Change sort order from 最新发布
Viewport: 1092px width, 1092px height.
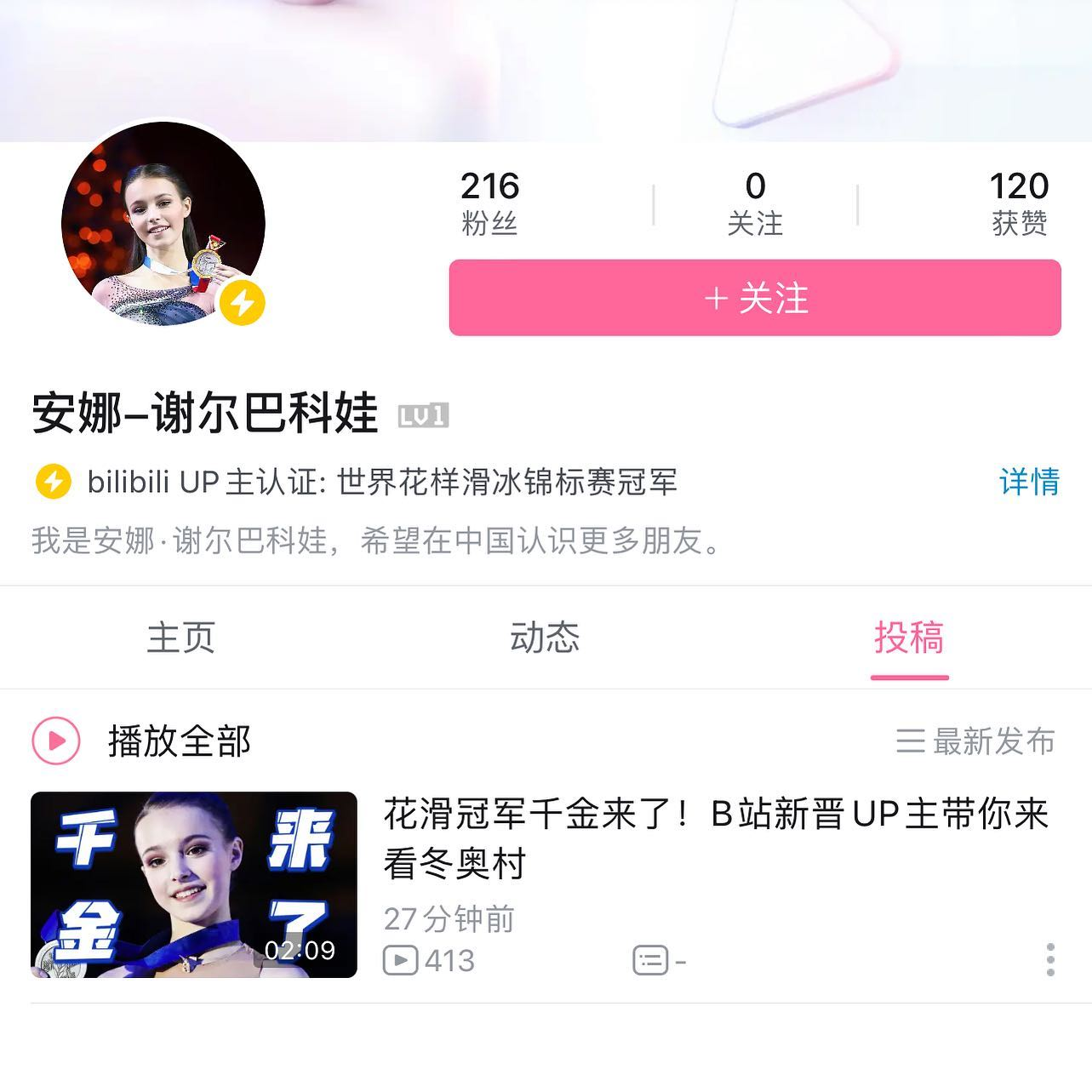click(975, 741)
